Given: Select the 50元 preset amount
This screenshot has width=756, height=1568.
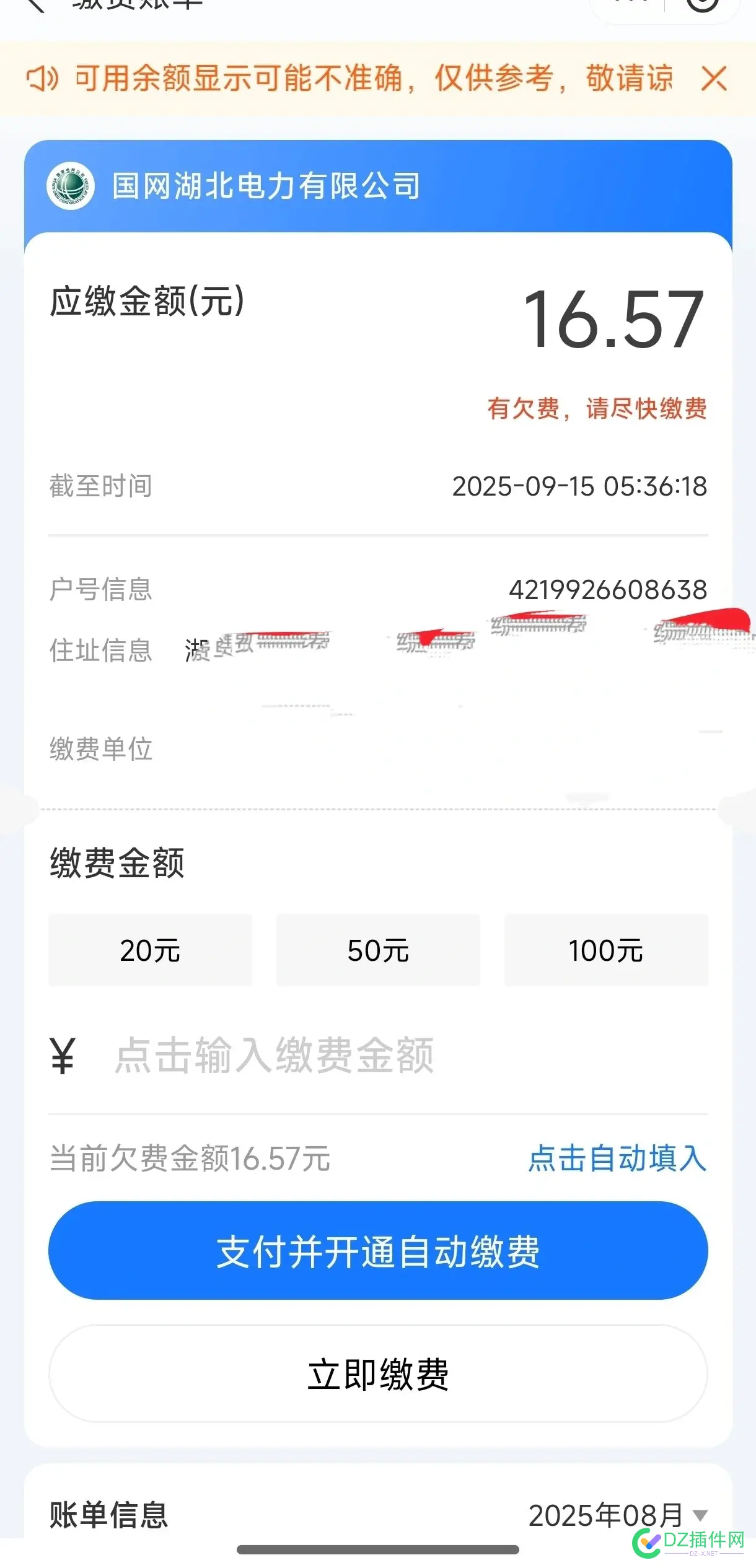Looking at the screenshot, I should pyautogui.click(x=378, y=950).
